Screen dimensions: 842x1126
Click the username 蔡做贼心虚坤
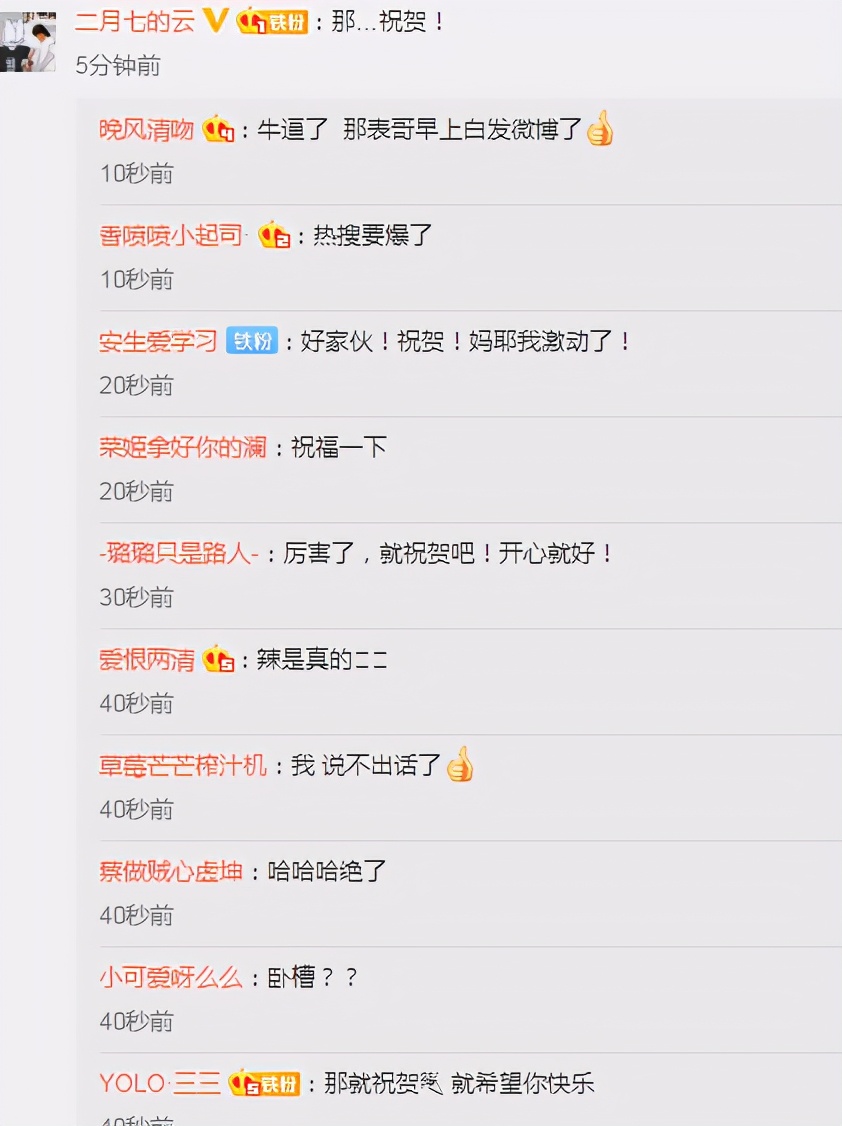[170, 872]
